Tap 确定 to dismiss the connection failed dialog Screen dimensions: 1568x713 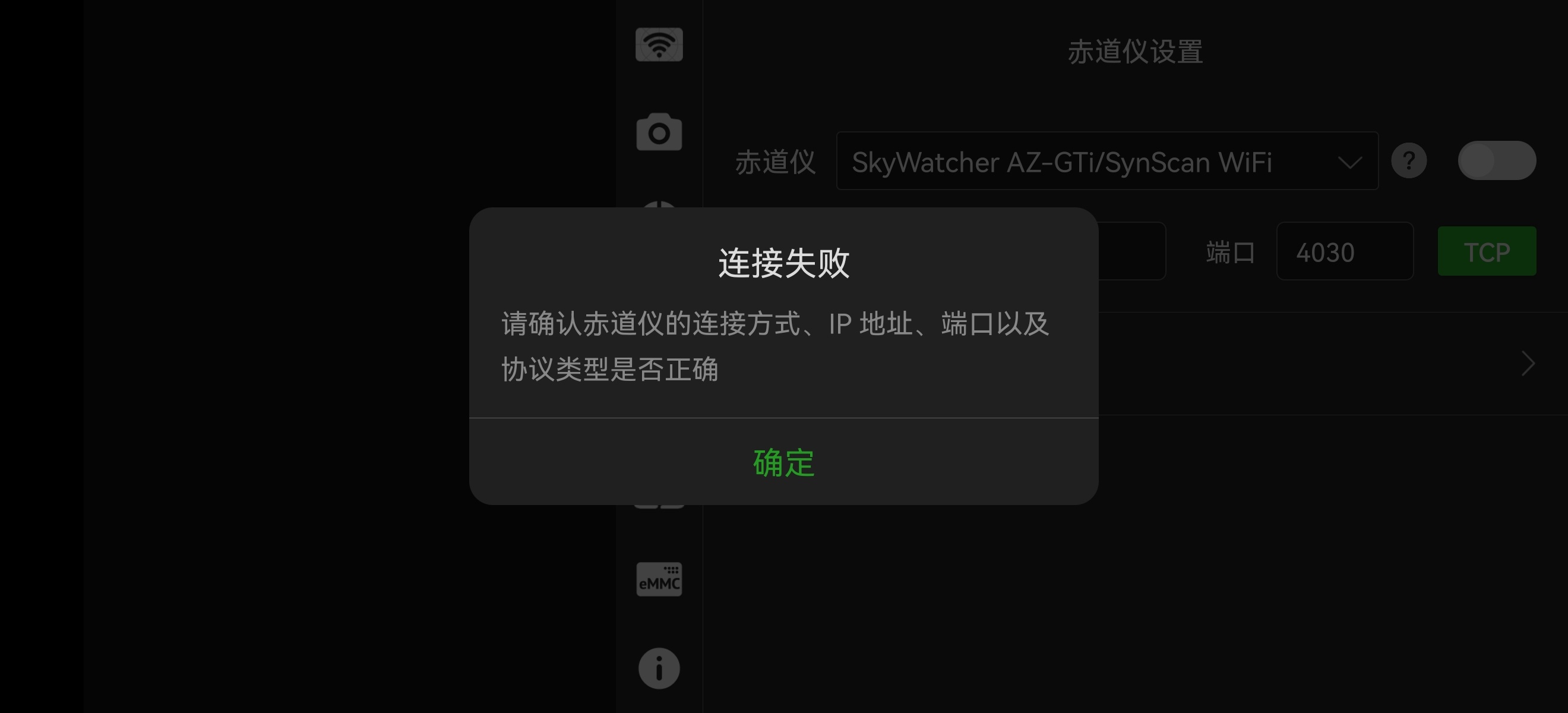point(783,462)
